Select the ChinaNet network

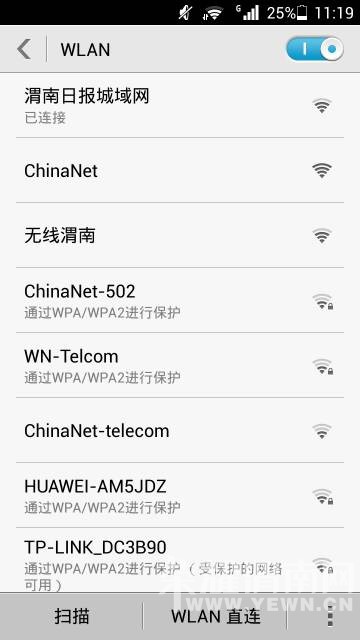180,170
